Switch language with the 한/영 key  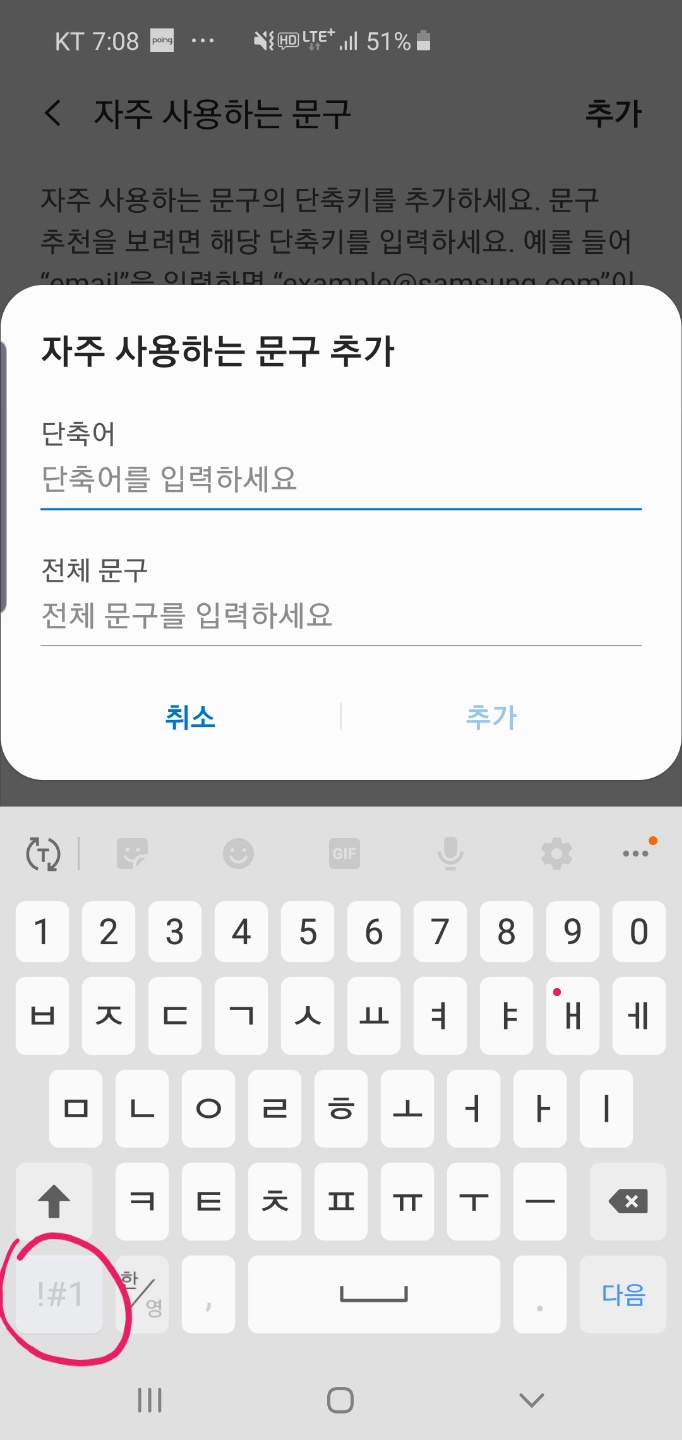pos(142,1294)
